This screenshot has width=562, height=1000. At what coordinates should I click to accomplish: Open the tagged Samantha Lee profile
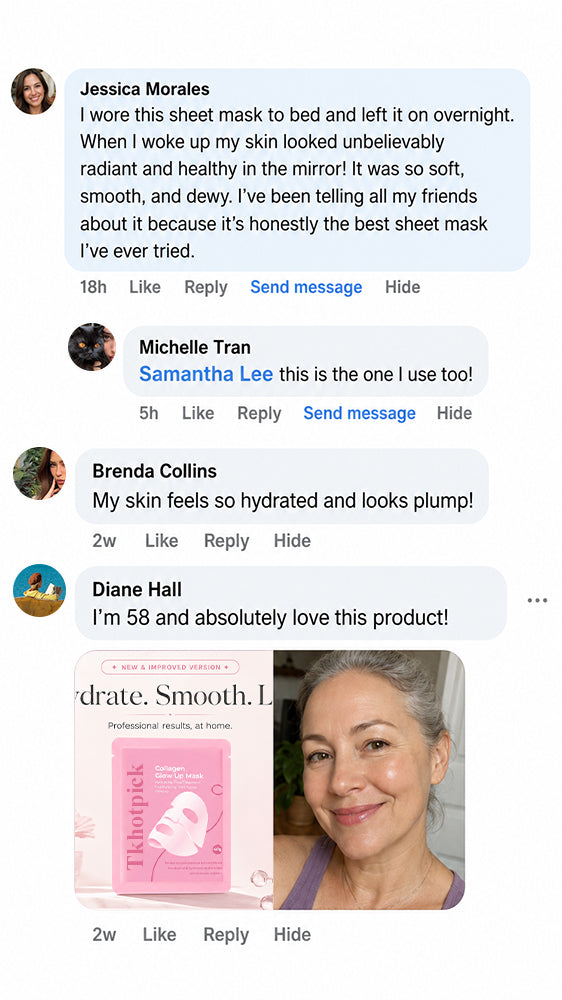coord(206,374)
